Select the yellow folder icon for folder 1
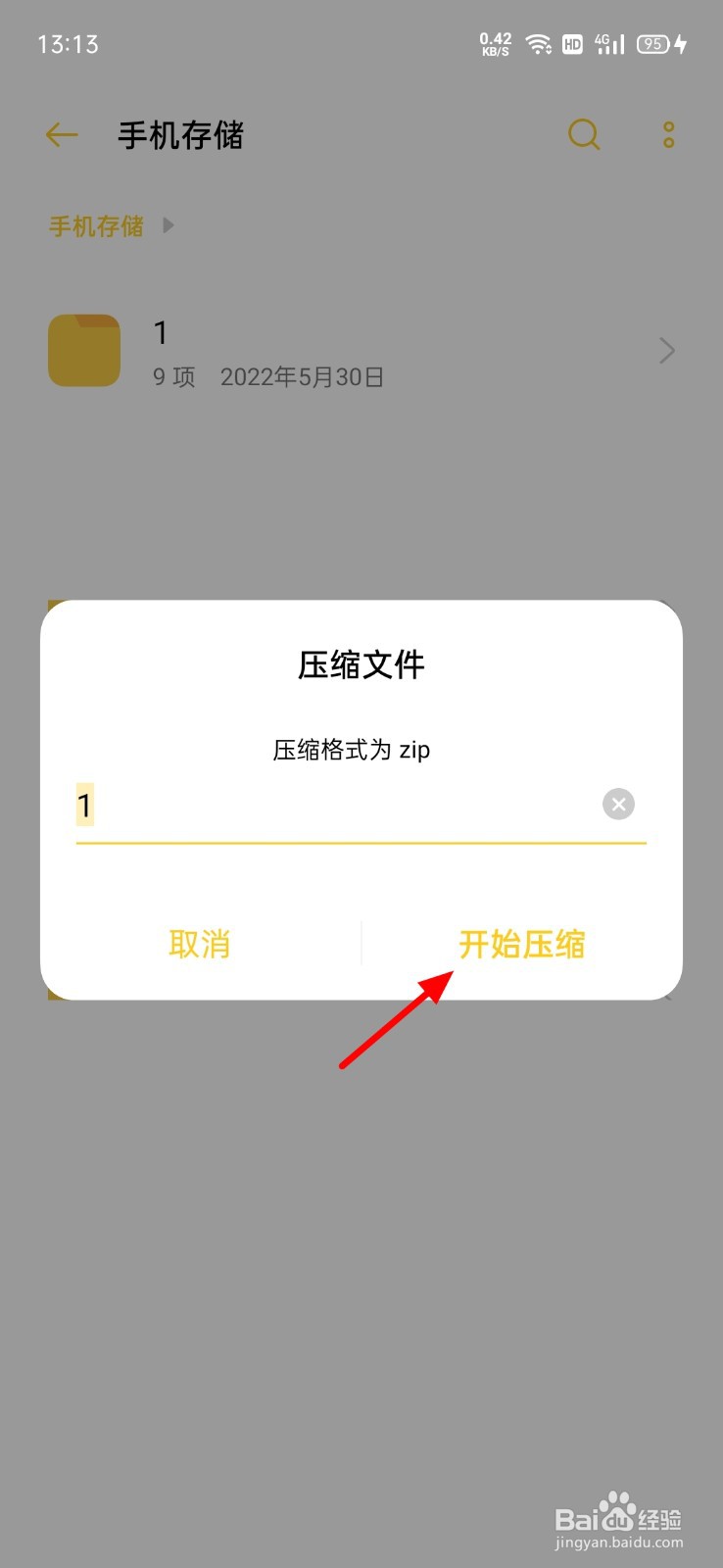The width and height of the screenshot is (723, 1568). tap(83, 350)
